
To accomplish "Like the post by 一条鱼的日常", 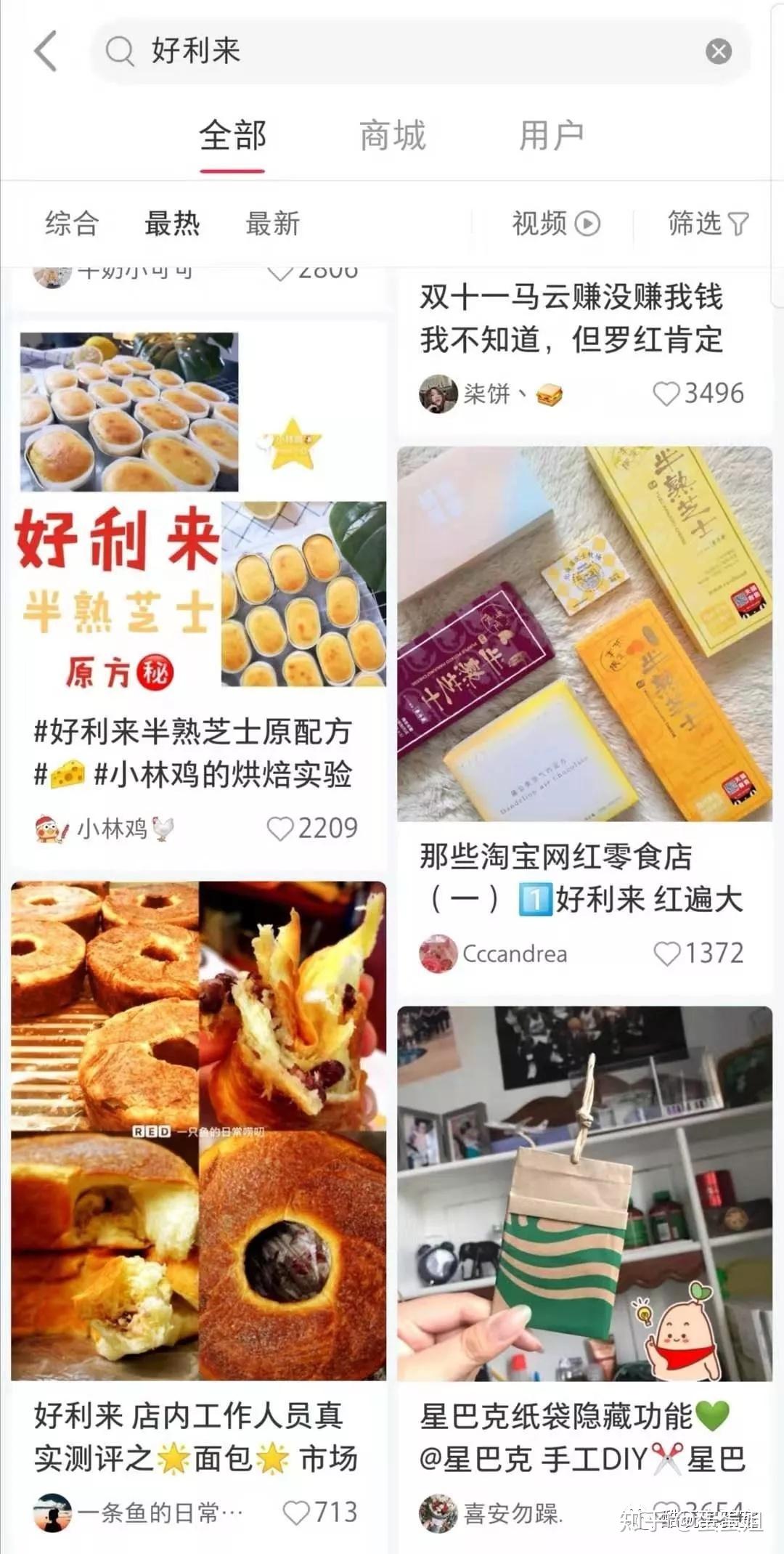I will 296,1513.
